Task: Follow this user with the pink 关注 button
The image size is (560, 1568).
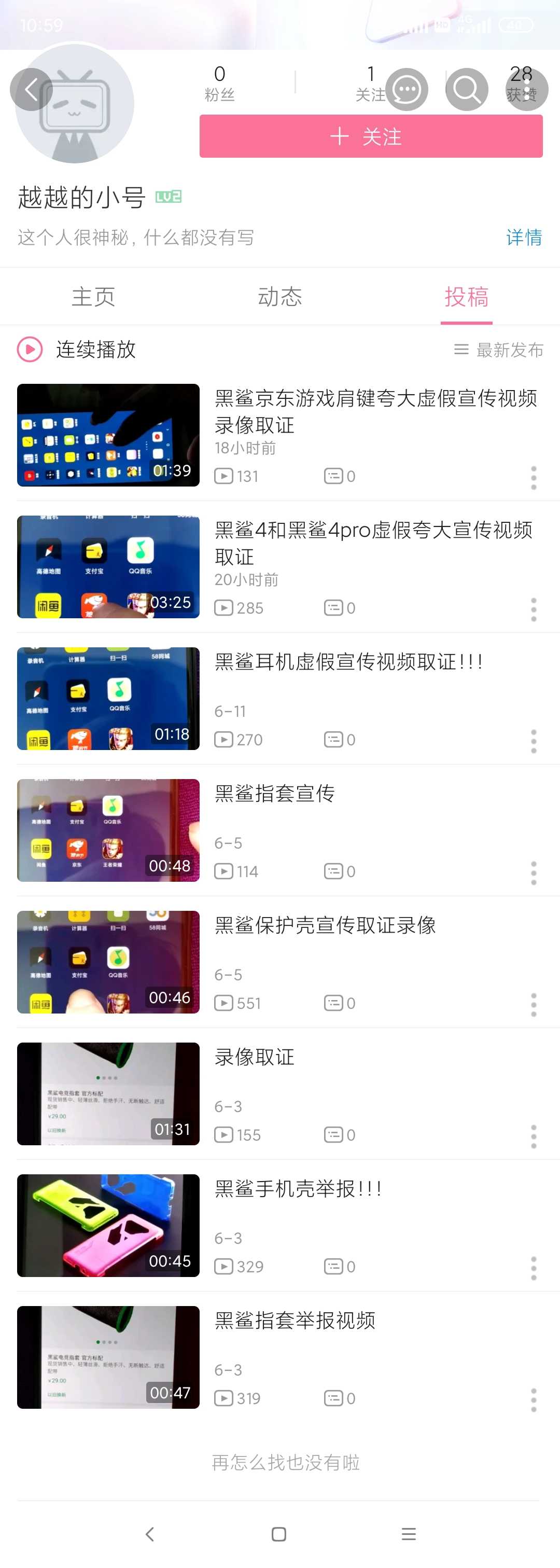Action: pos(371,137)
